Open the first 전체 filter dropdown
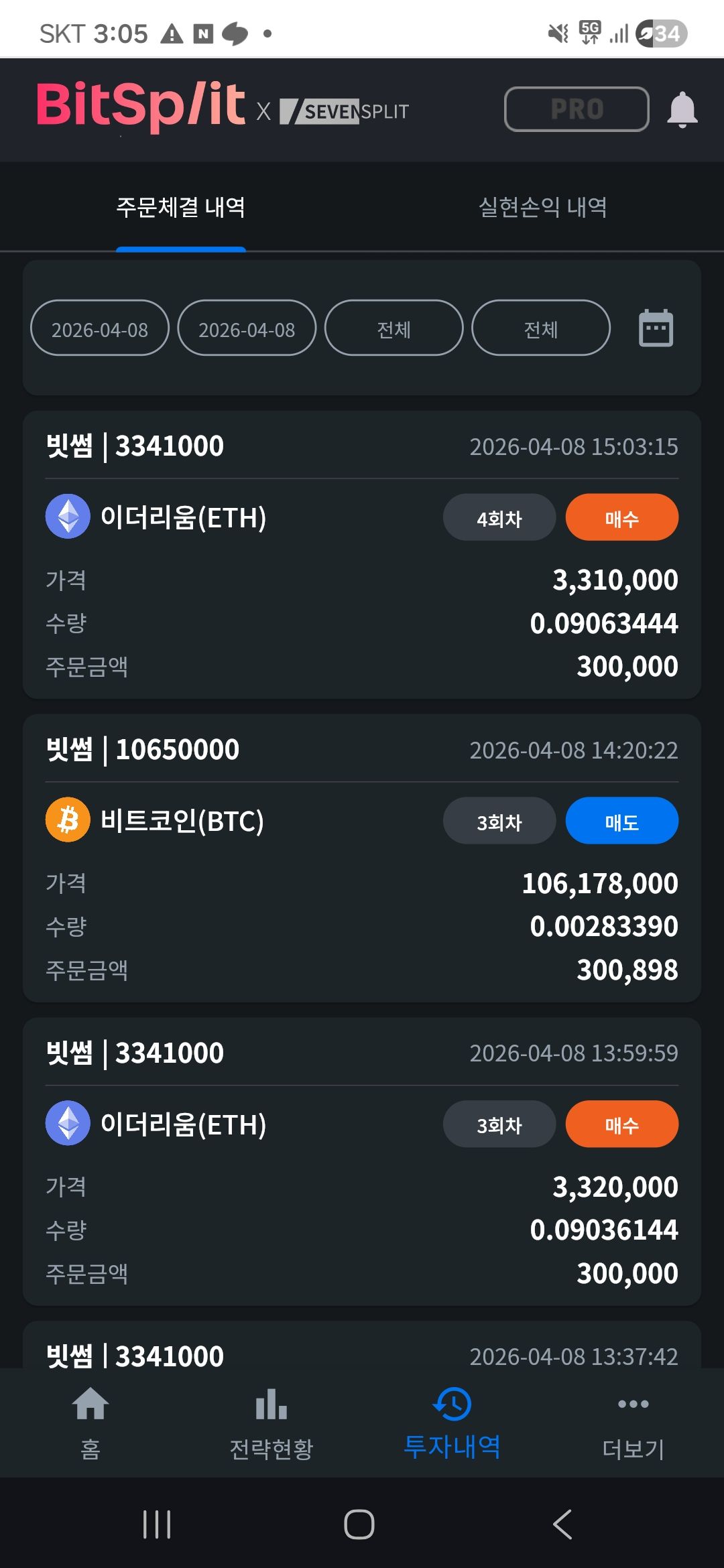This screenshot has height=1568, width=724. click(x=394, y=328)
